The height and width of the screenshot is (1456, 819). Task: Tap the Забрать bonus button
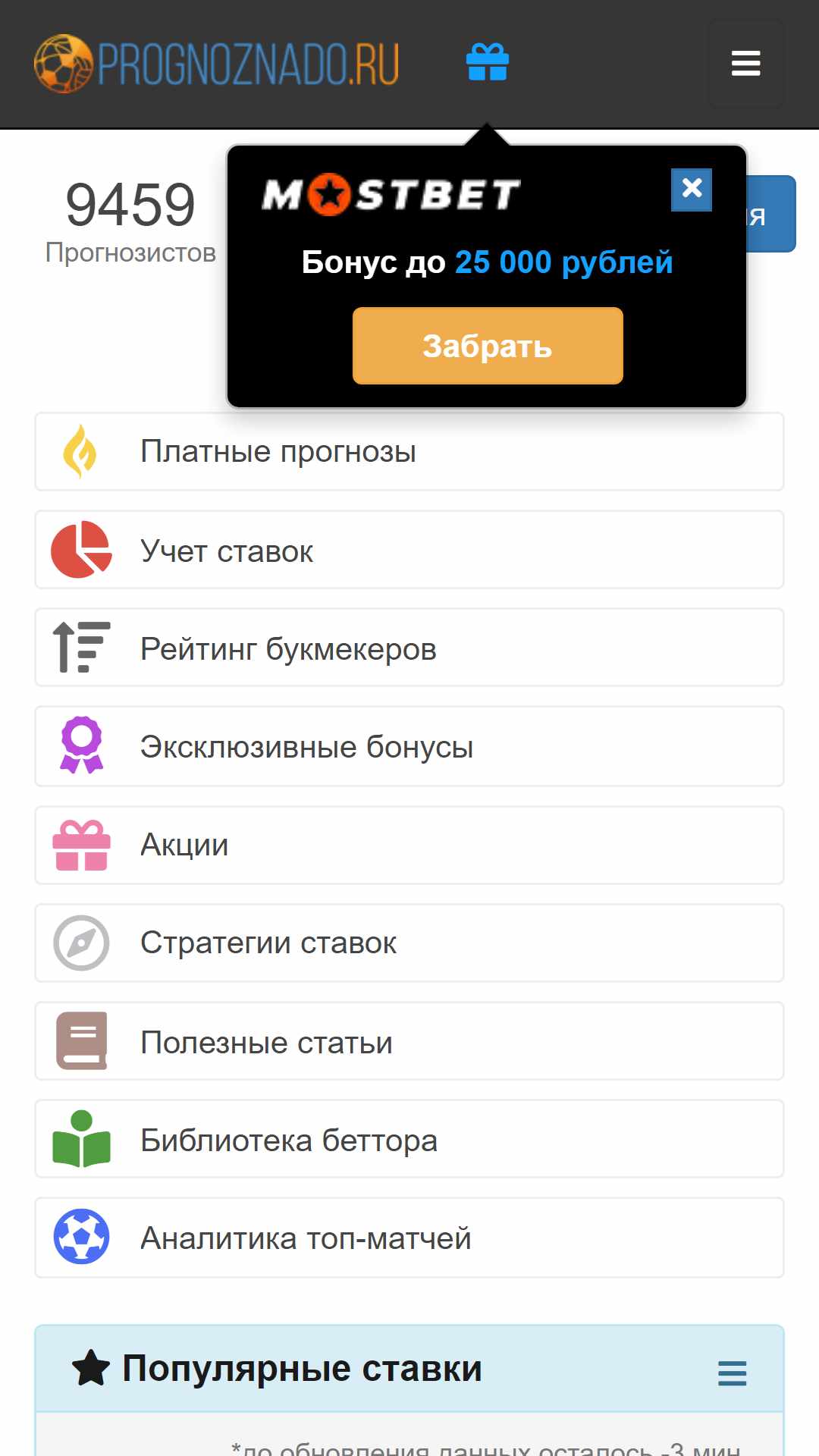pos(488,346)
